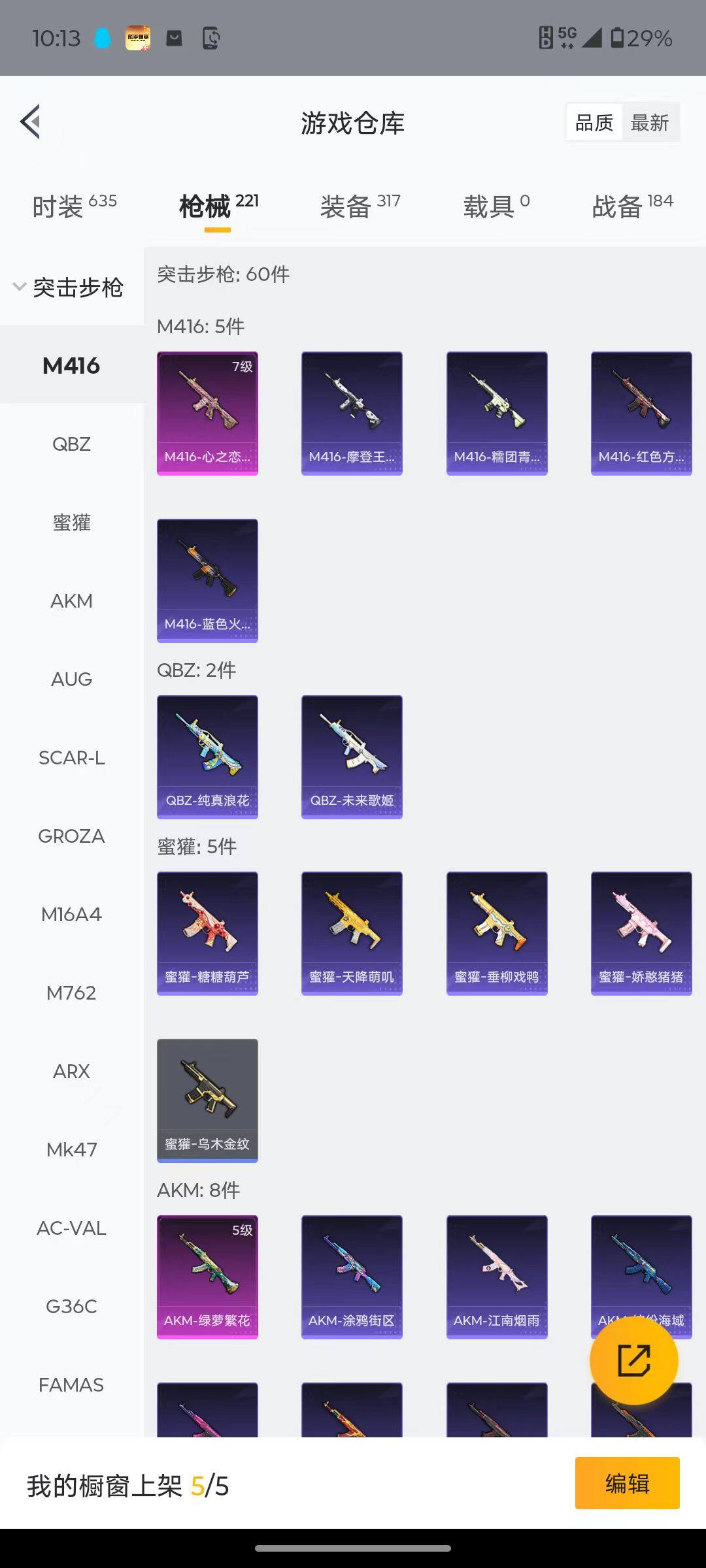View the 蜜獾-乌木金纹 skin
706x1568 pixels.
click(207, 1100)
